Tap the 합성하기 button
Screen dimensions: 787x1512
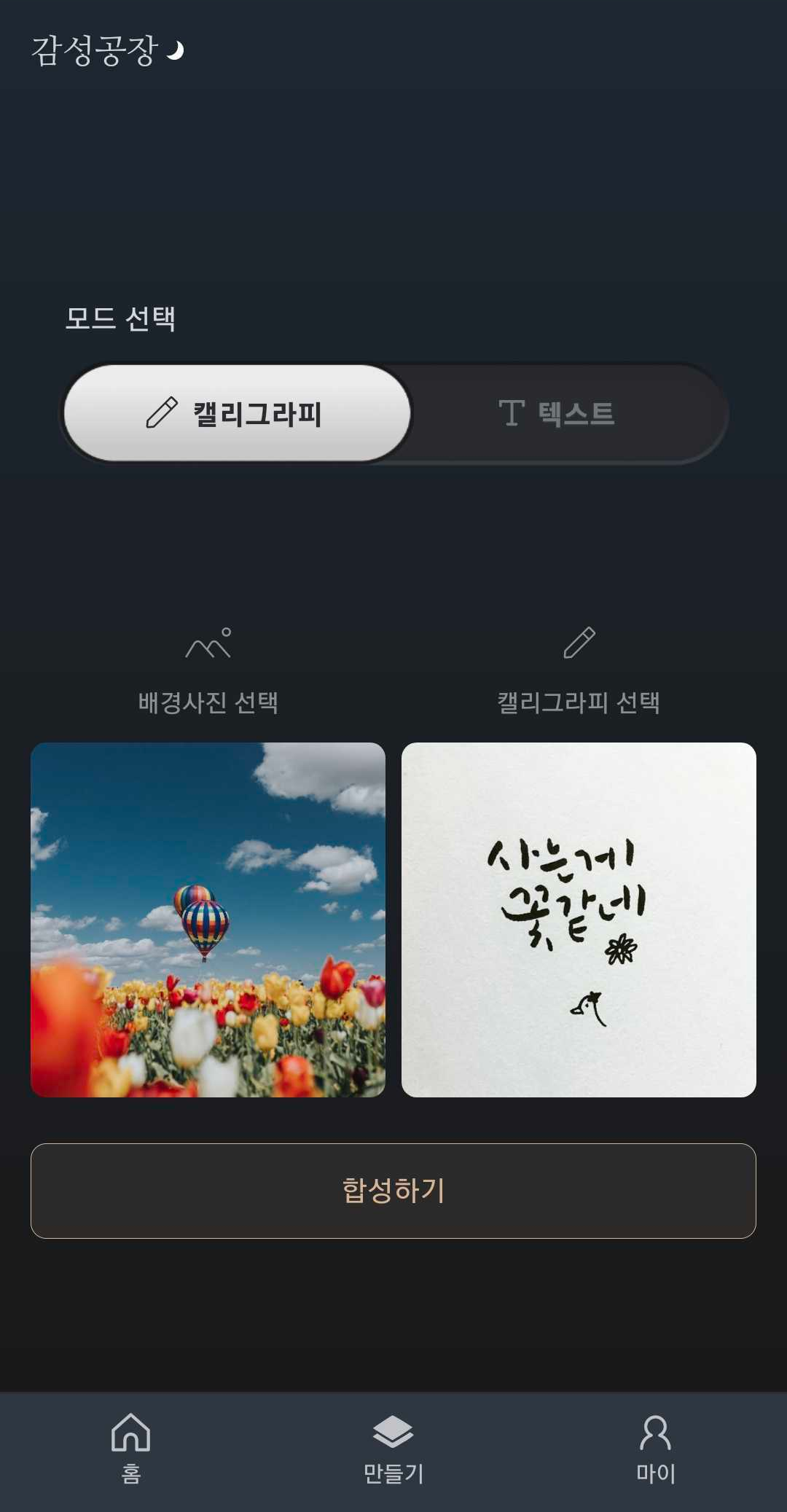click(393, 1191)
